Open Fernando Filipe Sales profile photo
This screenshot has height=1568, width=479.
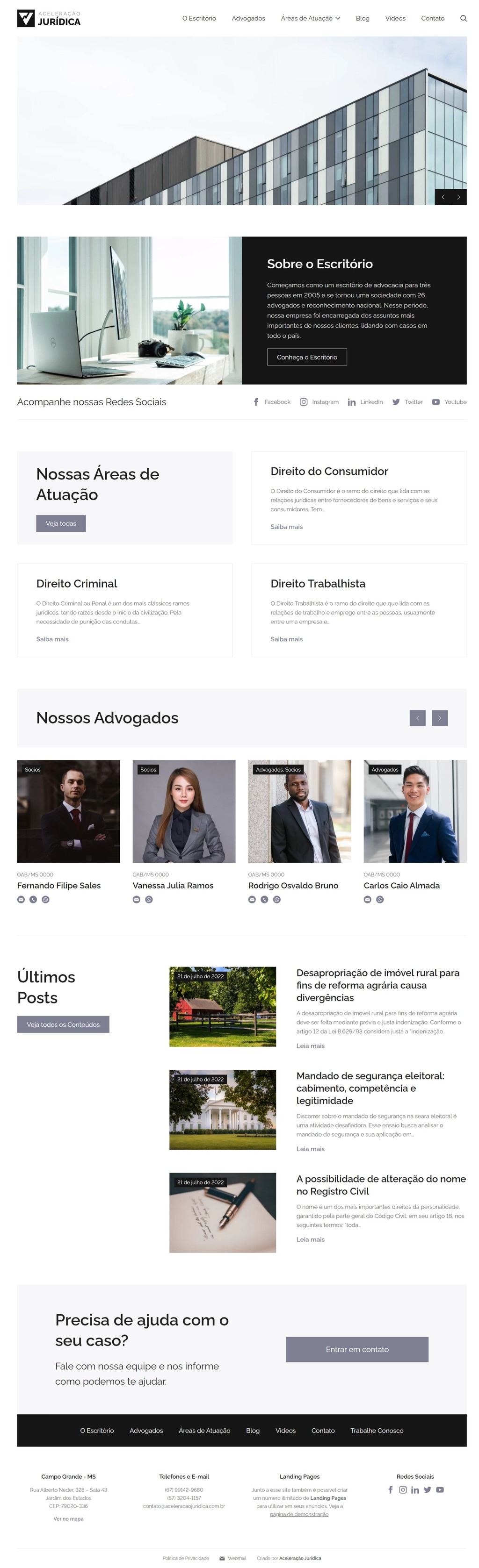coord(68,811)
